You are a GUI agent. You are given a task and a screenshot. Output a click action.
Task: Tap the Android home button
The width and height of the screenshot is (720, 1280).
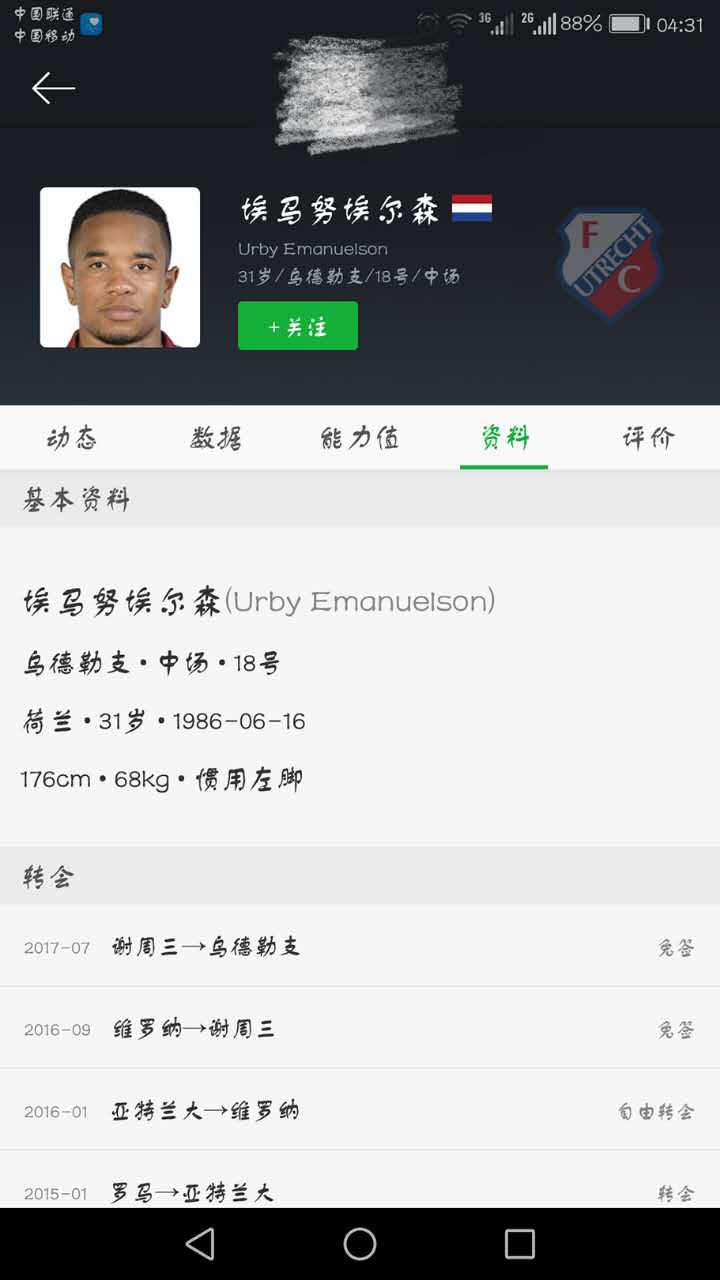(359, 1243)
